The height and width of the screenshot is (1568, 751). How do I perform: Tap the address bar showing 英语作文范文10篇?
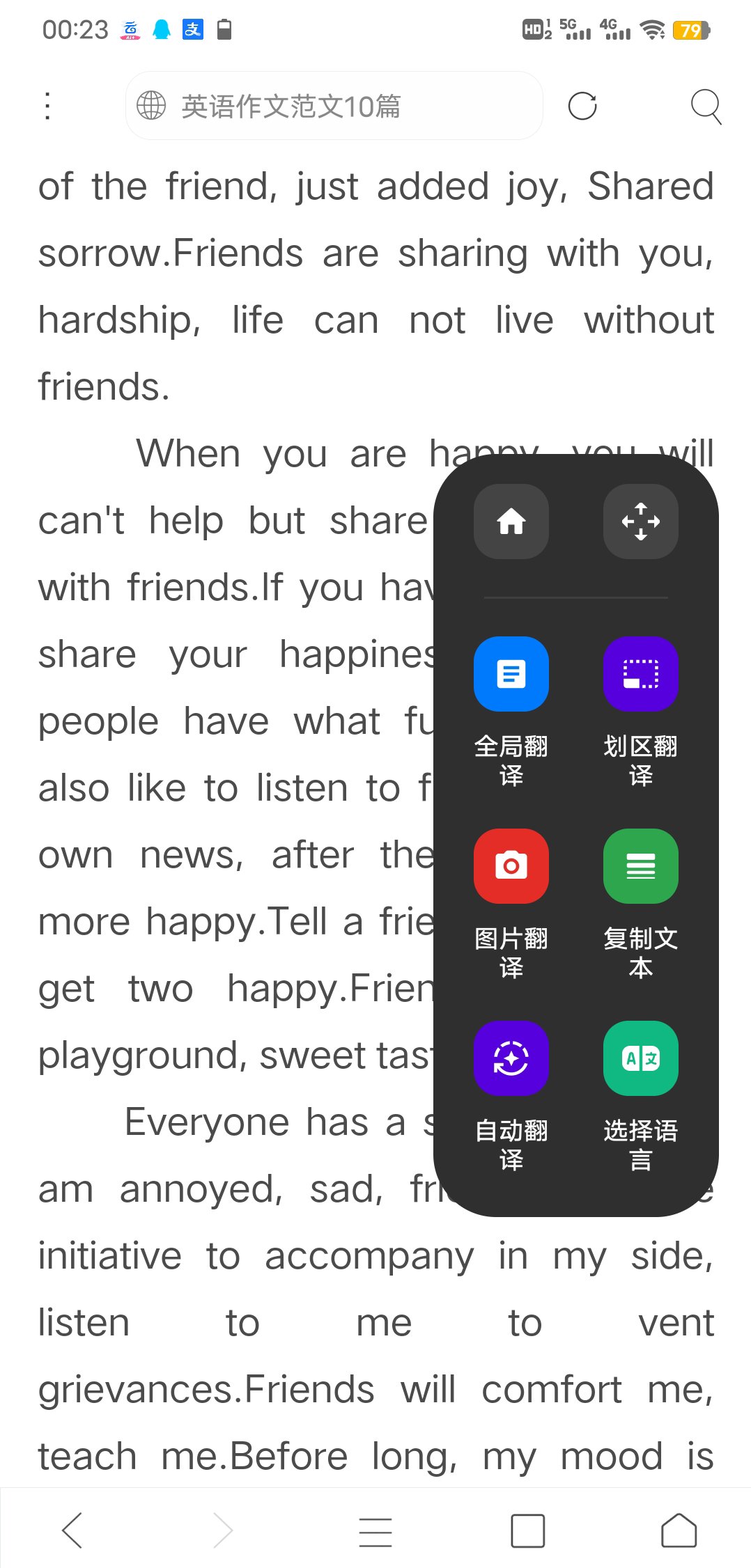coord(333,106)
